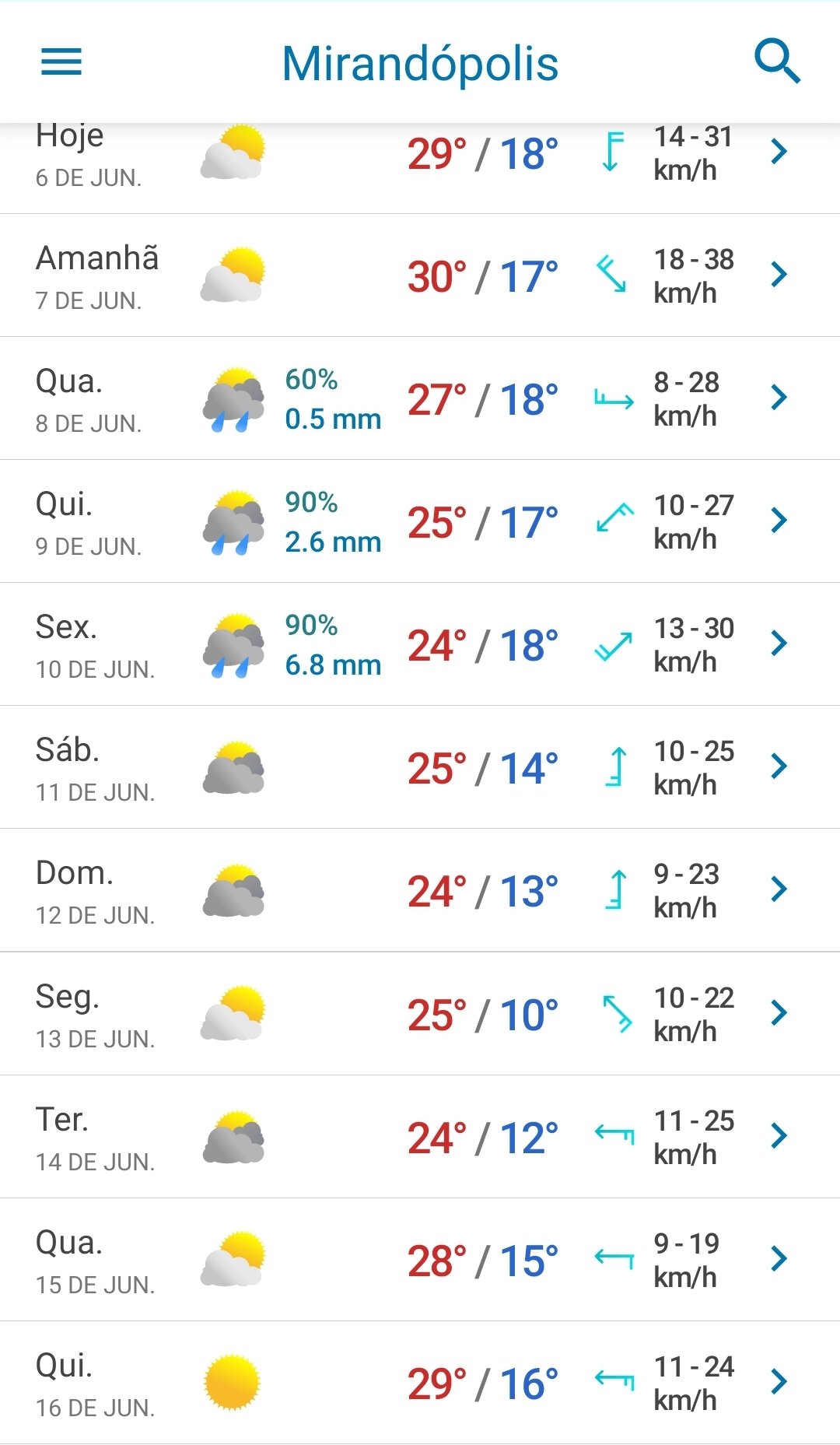Viewport: 840px width, 1445px height.
Task: View Amanhã 7 de Jun. forecast details
Action: (x=420, y=275)
